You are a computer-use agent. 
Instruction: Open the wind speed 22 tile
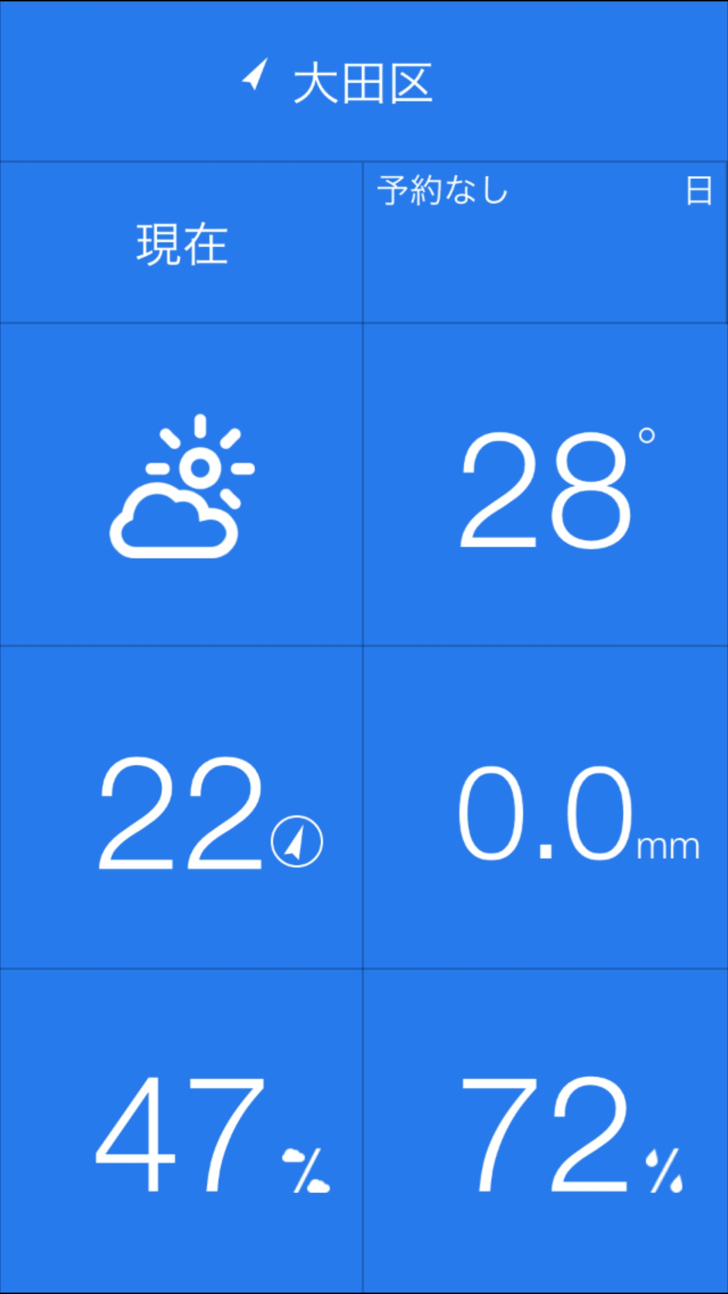(181, 807)
